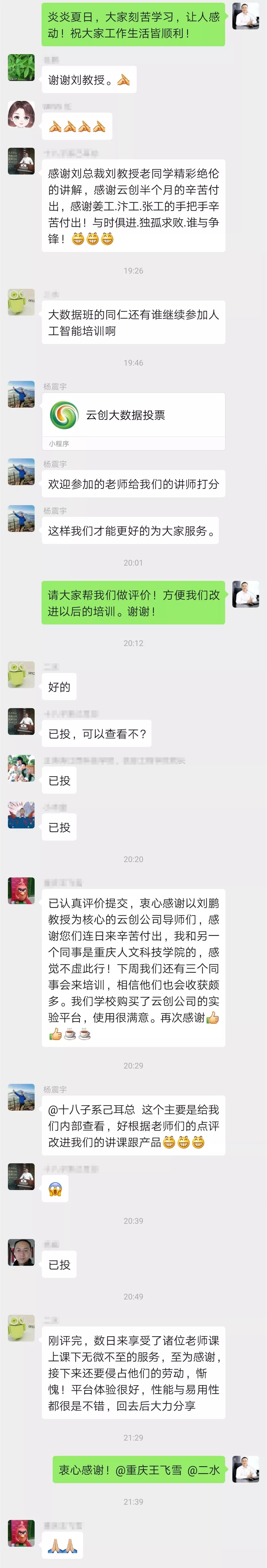View profile of sender asking 已投，可以查看不？

(21, 721)
